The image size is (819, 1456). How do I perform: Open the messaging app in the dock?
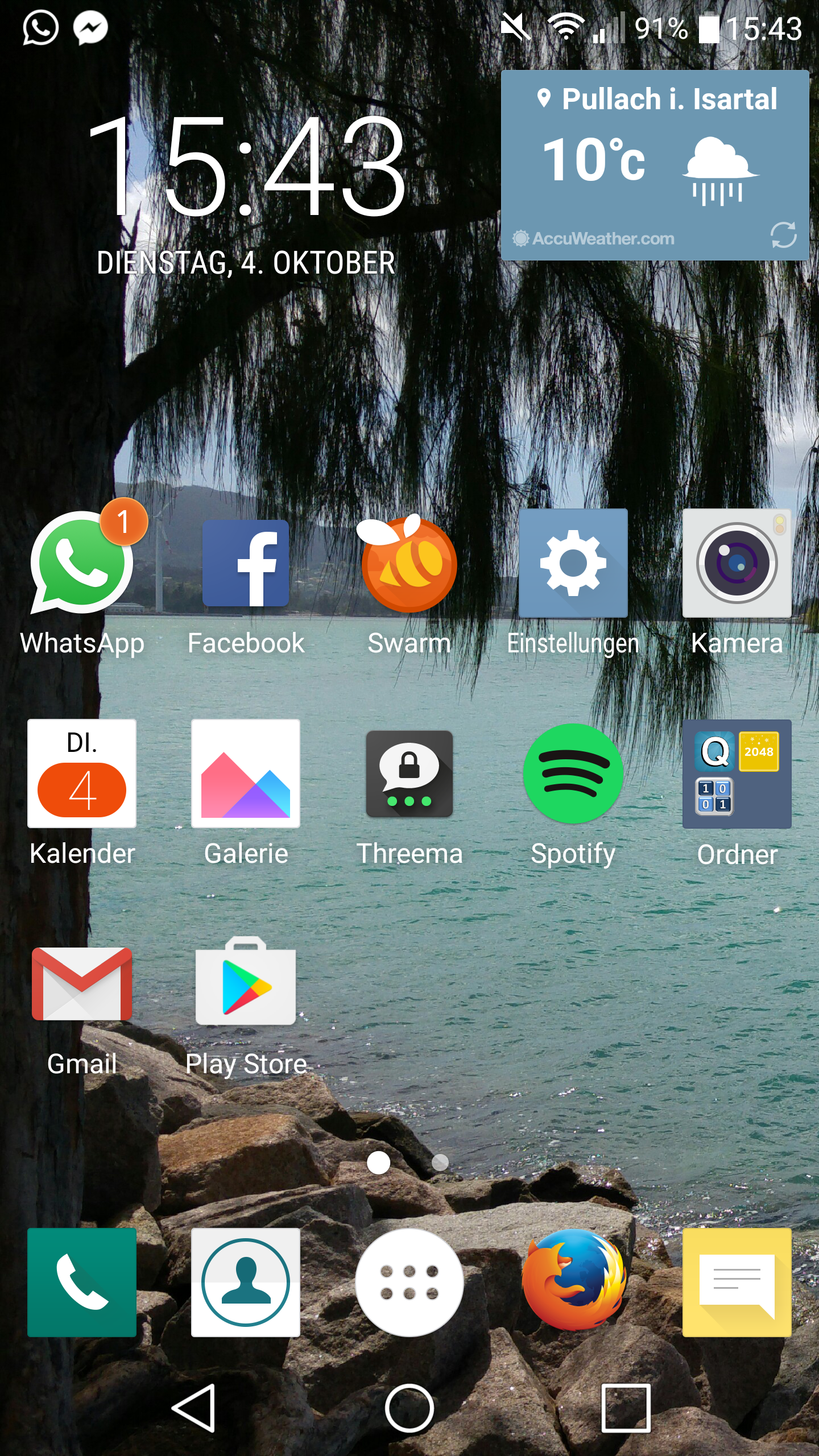click(x=737, y=1283)
